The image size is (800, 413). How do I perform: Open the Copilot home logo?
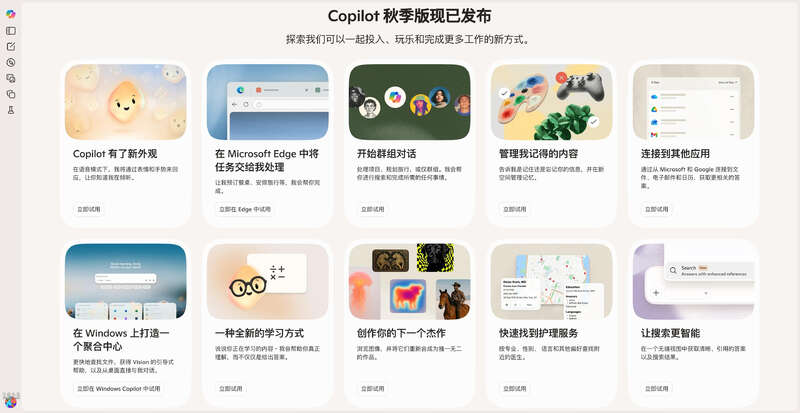11,13
